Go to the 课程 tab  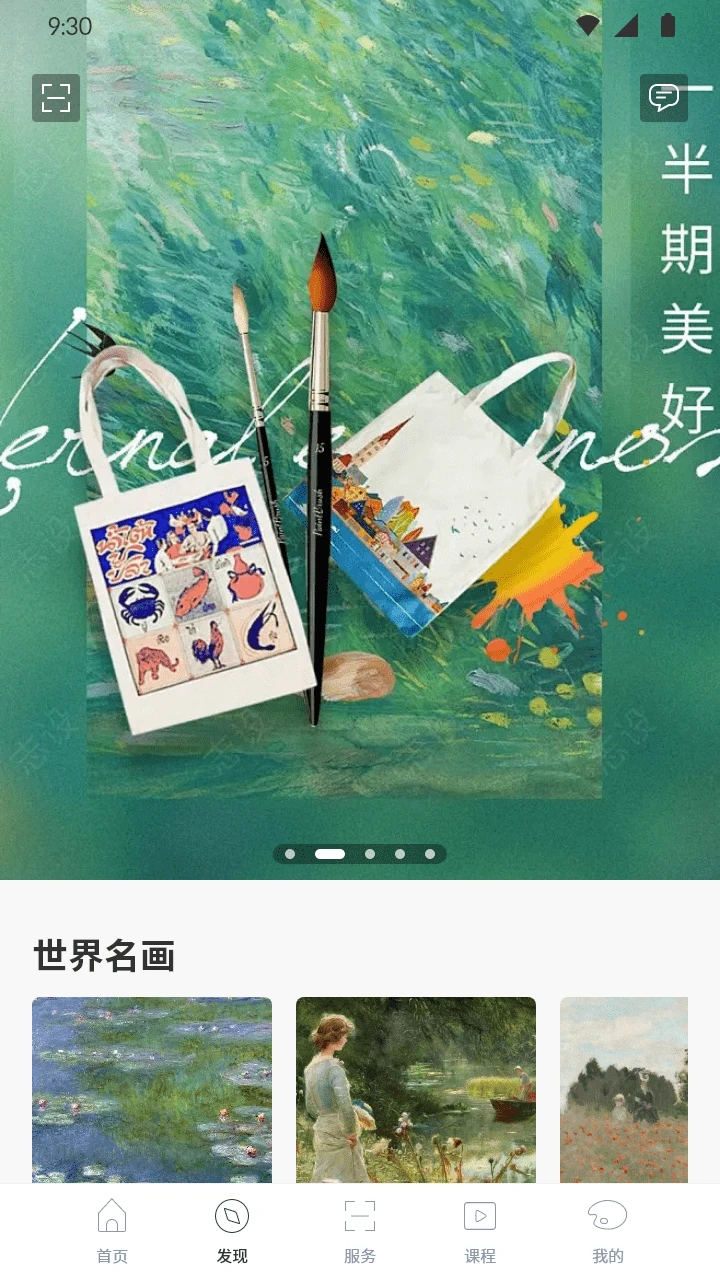[480, 1232]
